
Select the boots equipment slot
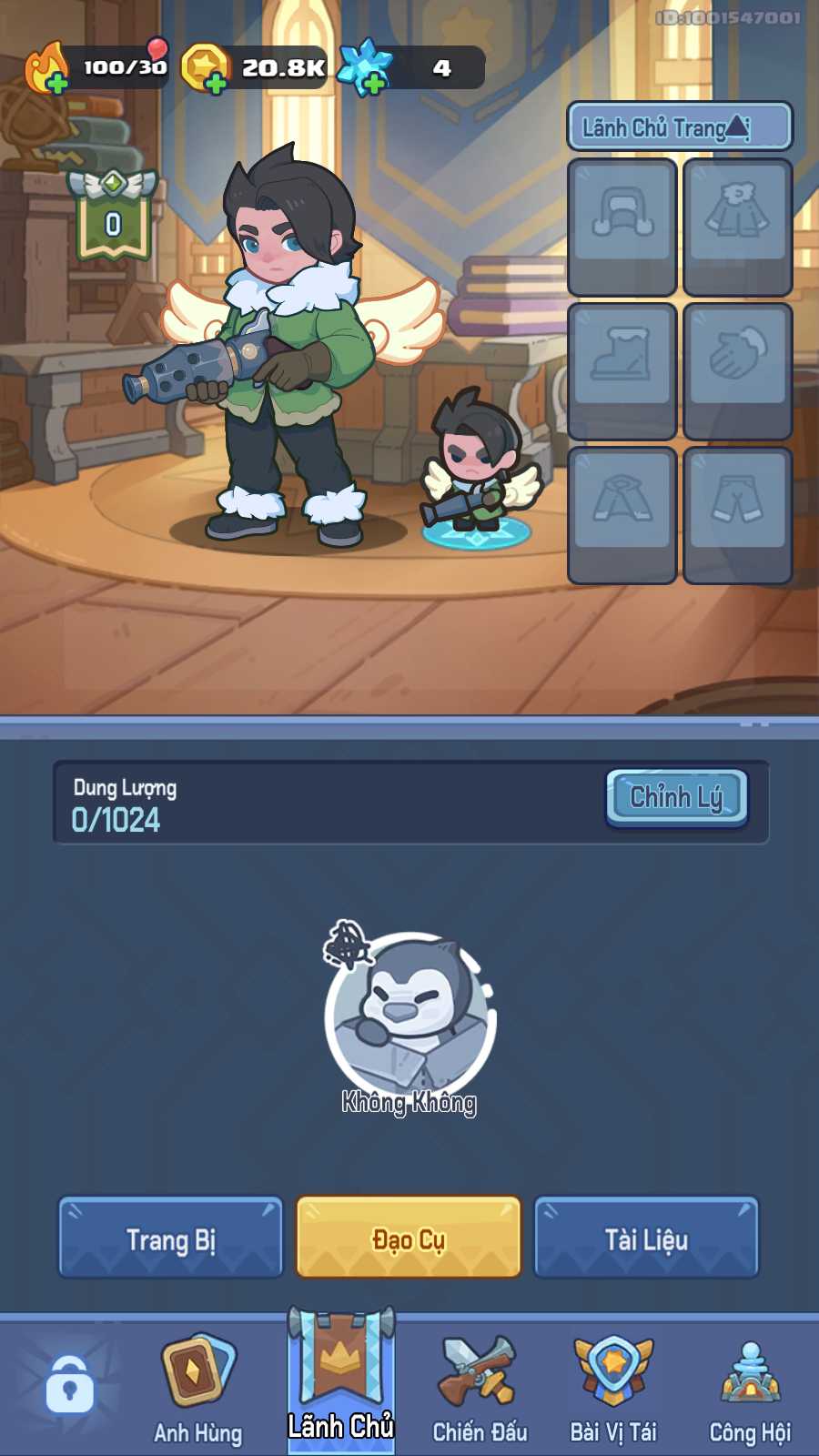tap(622, 371)
